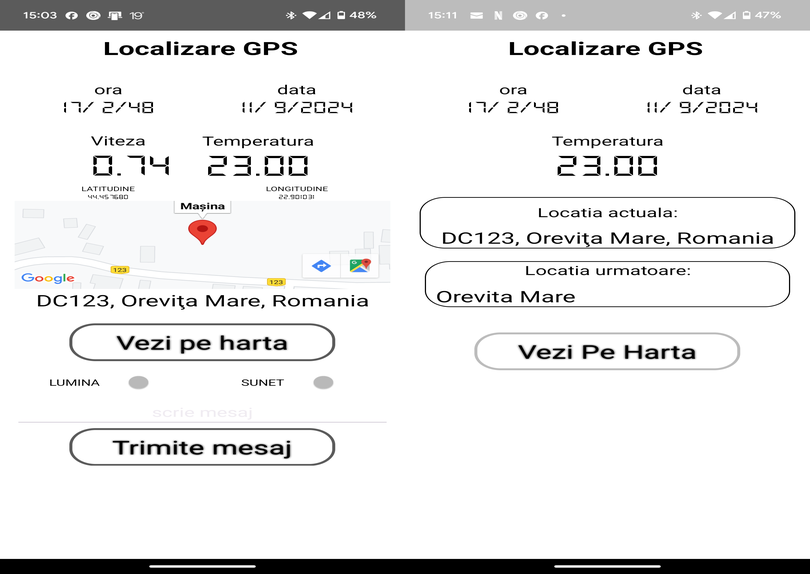Image resolution: width=810 pixels, height=574 pixels.
Task: Toggle the SUNET switch
Action: click(322, 382)
